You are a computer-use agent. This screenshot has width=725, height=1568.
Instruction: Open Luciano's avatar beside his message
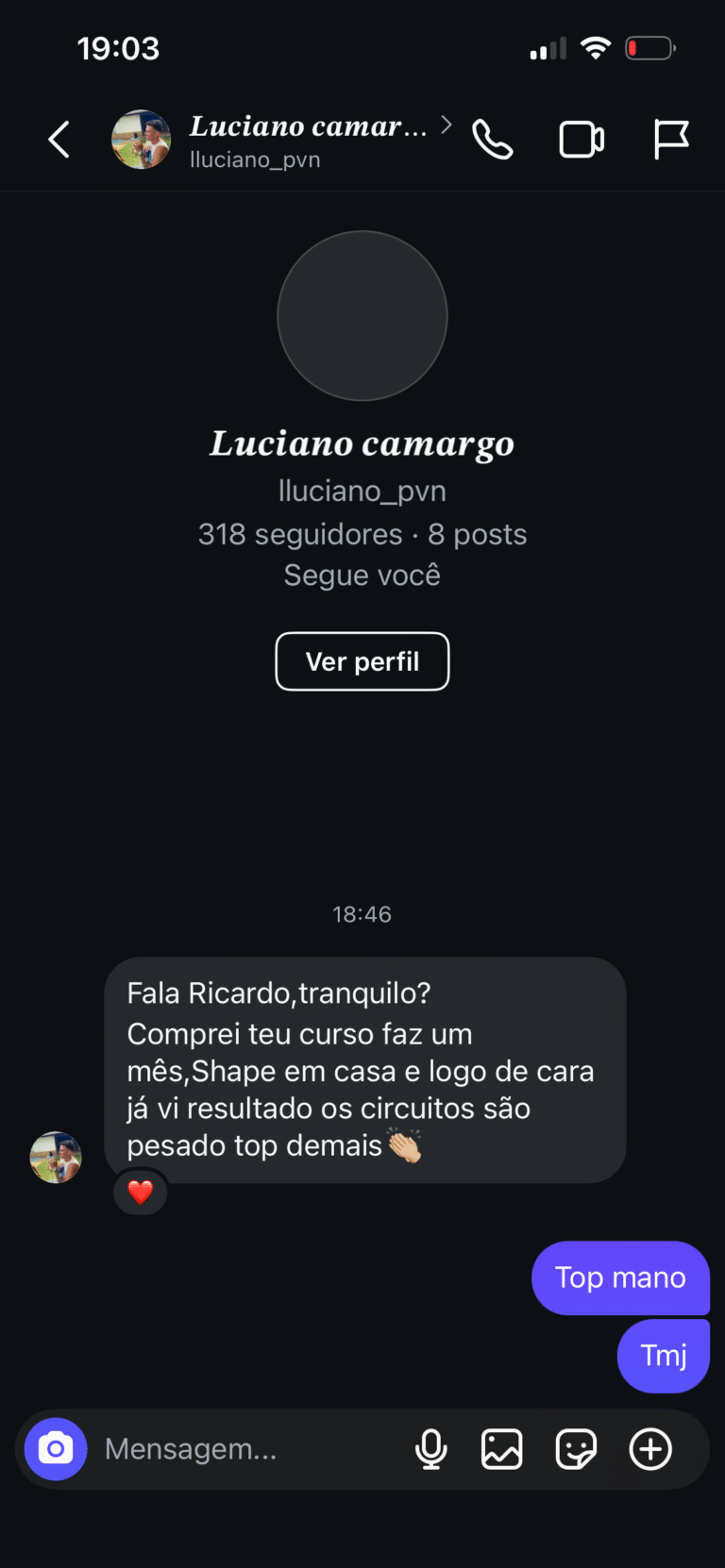click(x=56, y=1157)
